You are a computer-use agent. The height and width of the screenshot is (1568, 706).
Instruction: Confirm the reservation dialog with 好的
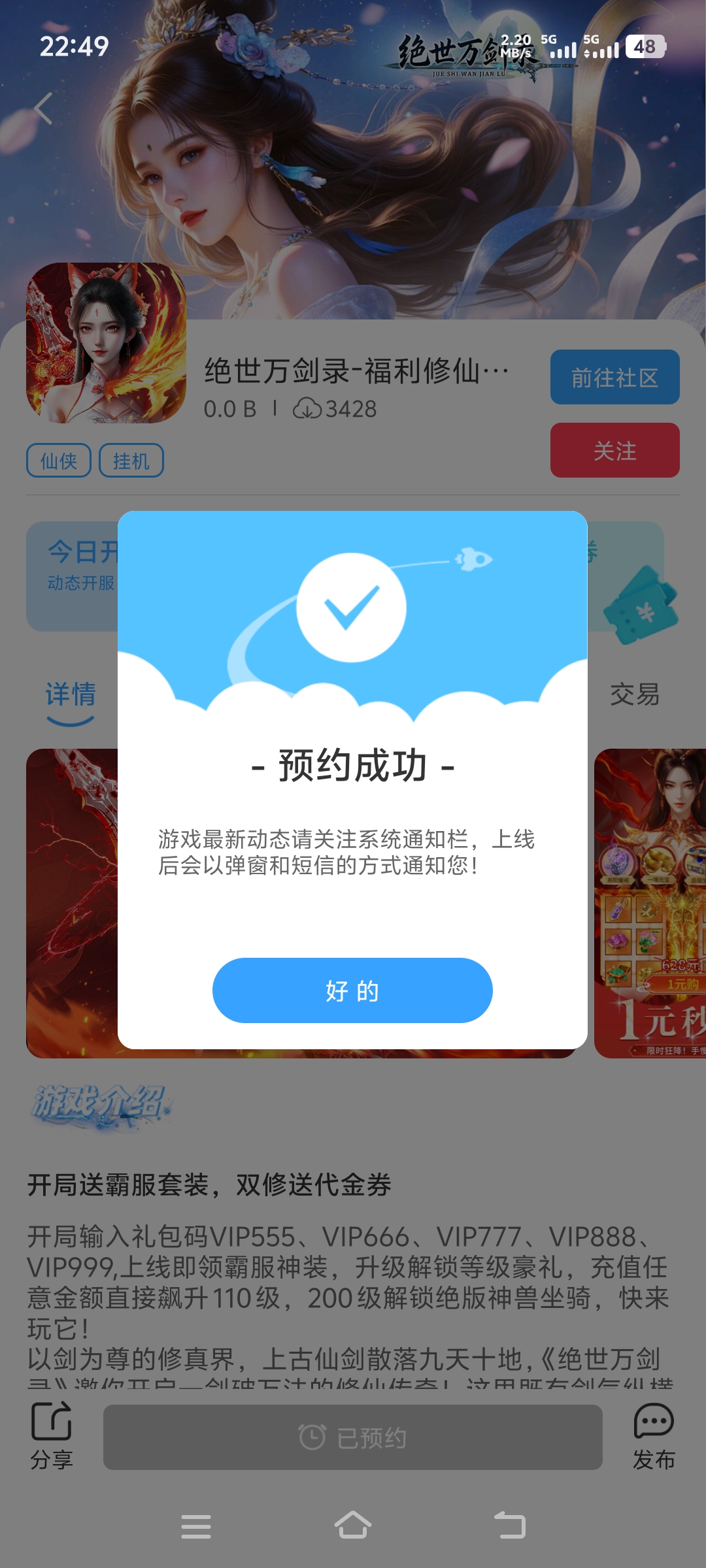[x=352, y=990]
